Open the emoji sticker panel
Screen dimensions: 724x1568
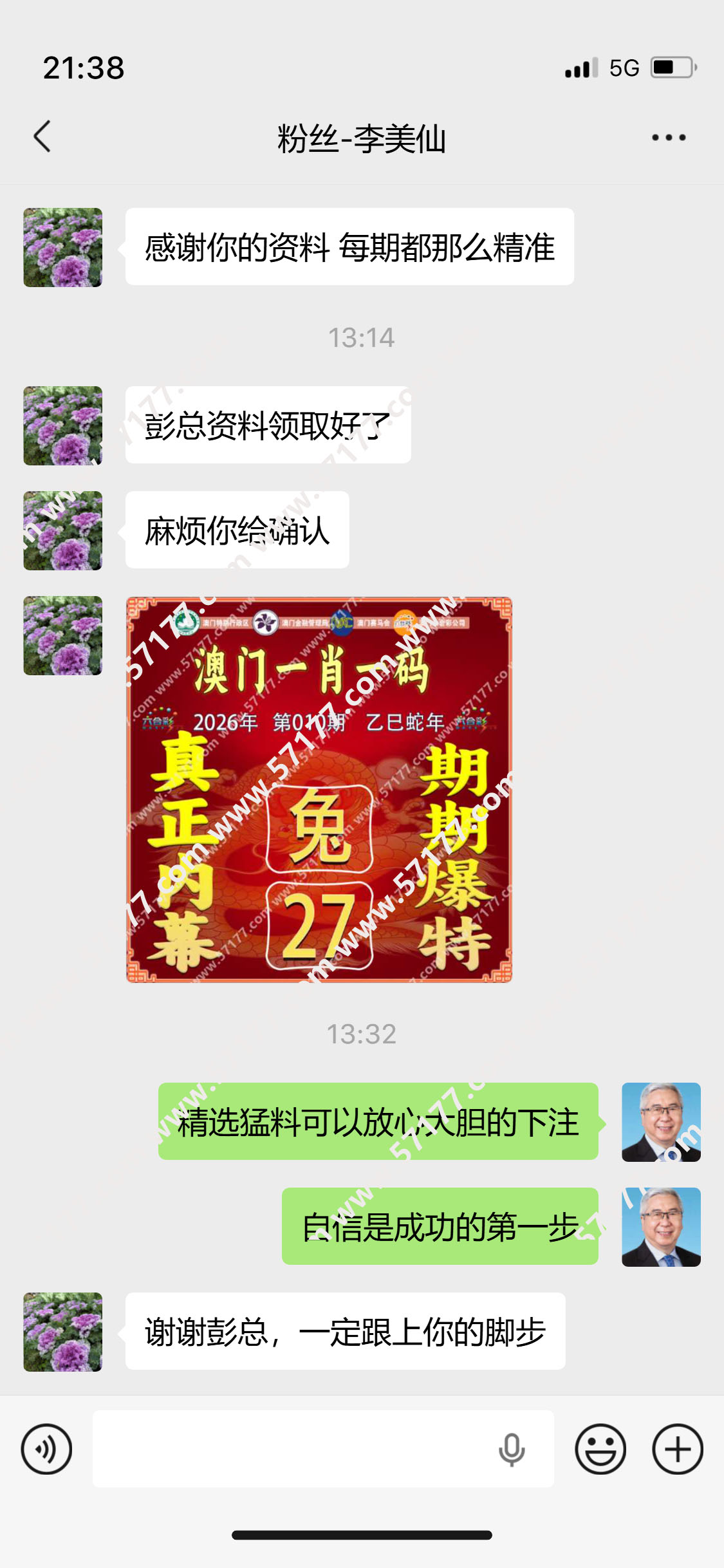[600, 1449]
